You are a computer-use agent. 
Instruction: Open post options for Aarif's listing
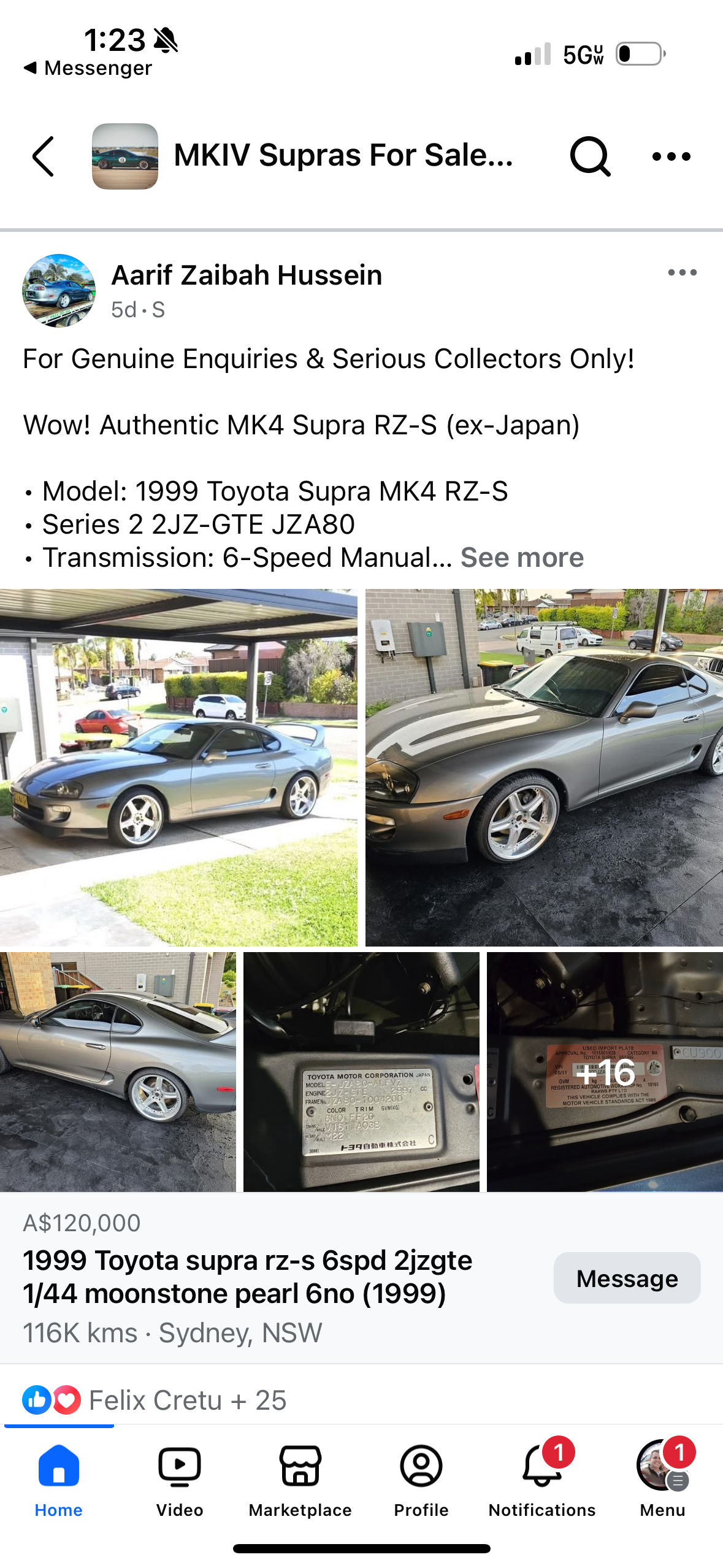682,273
